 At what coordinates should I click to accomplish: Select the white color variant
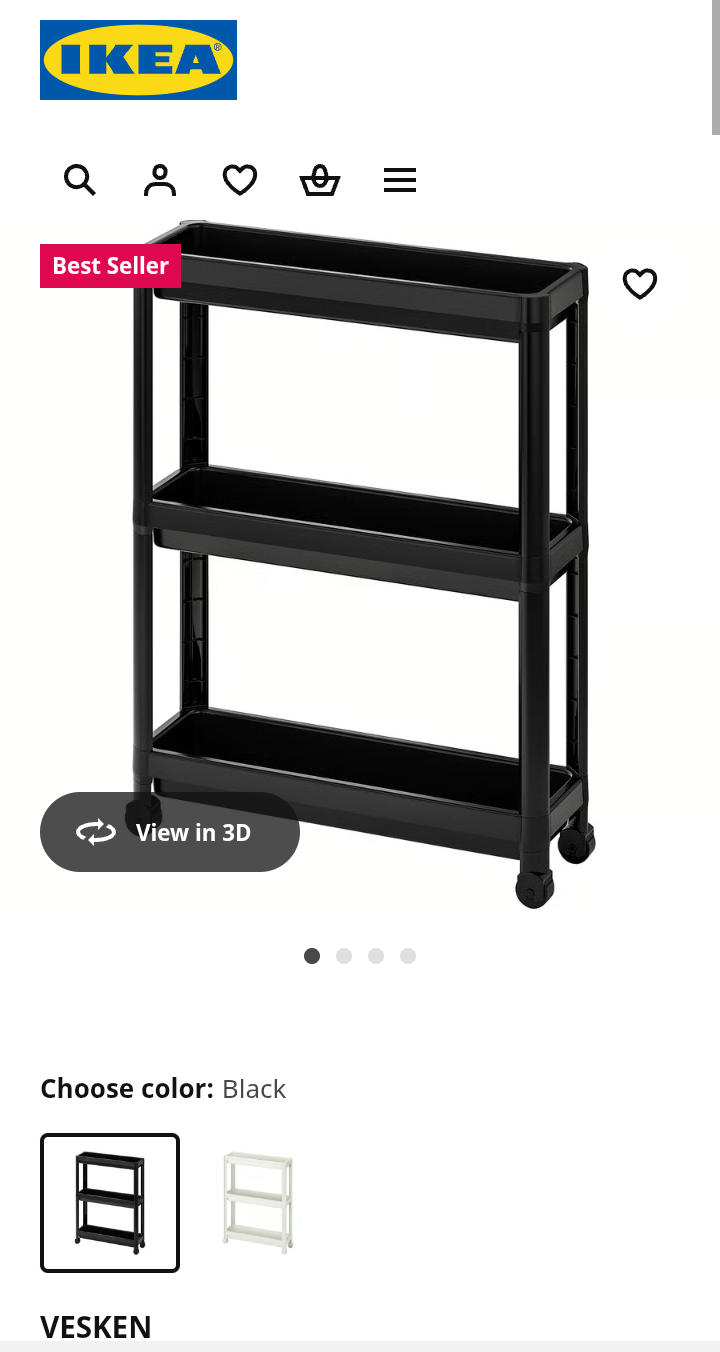pyautogui.click(x=258, y=1202)
